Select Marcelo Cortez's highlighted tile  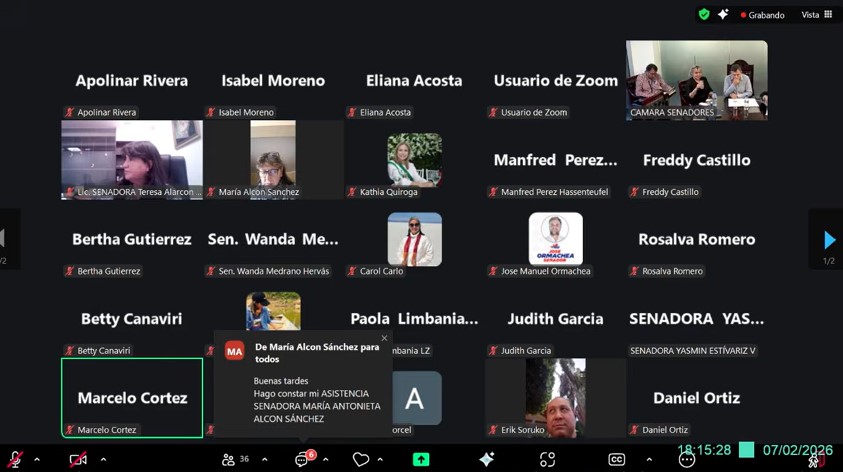point(132,397)
